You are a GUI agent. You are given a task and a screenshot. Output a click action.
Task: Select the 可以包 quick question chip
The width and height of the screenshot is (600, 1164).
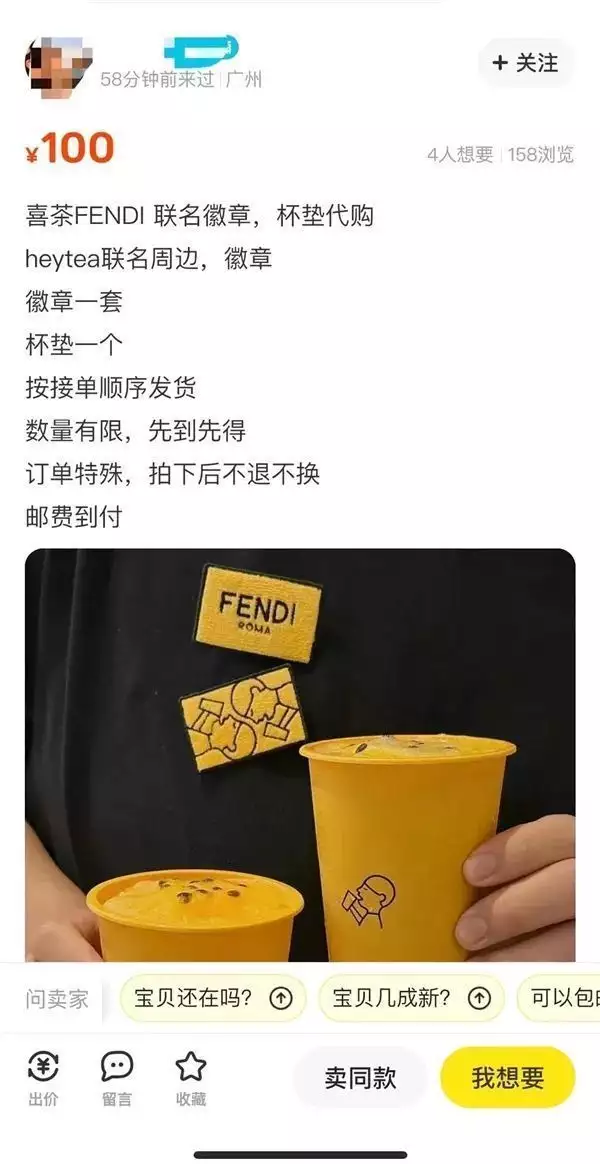tap(562, 998)
